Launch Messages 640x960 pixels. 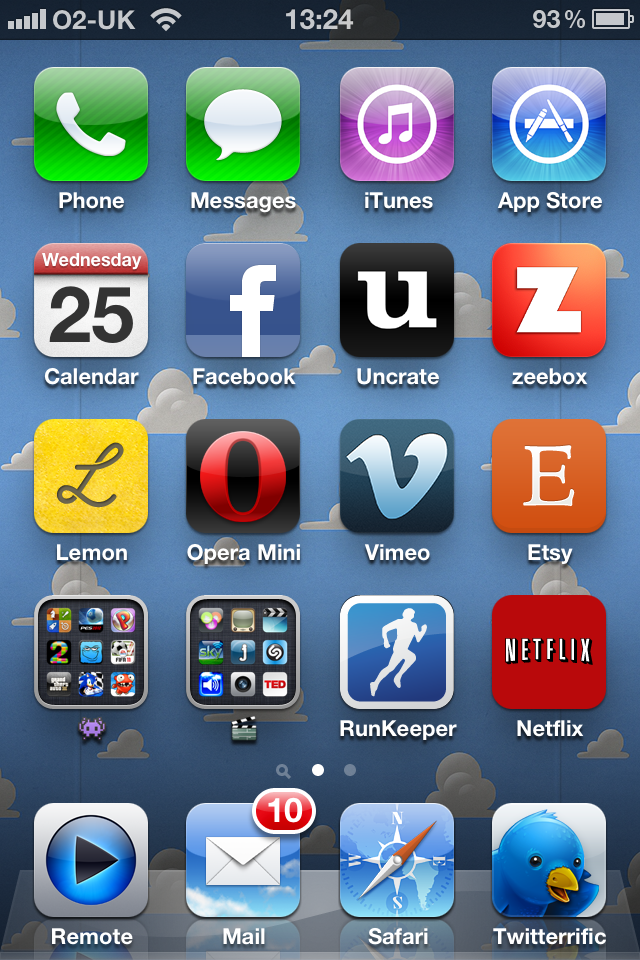(243, 124)
